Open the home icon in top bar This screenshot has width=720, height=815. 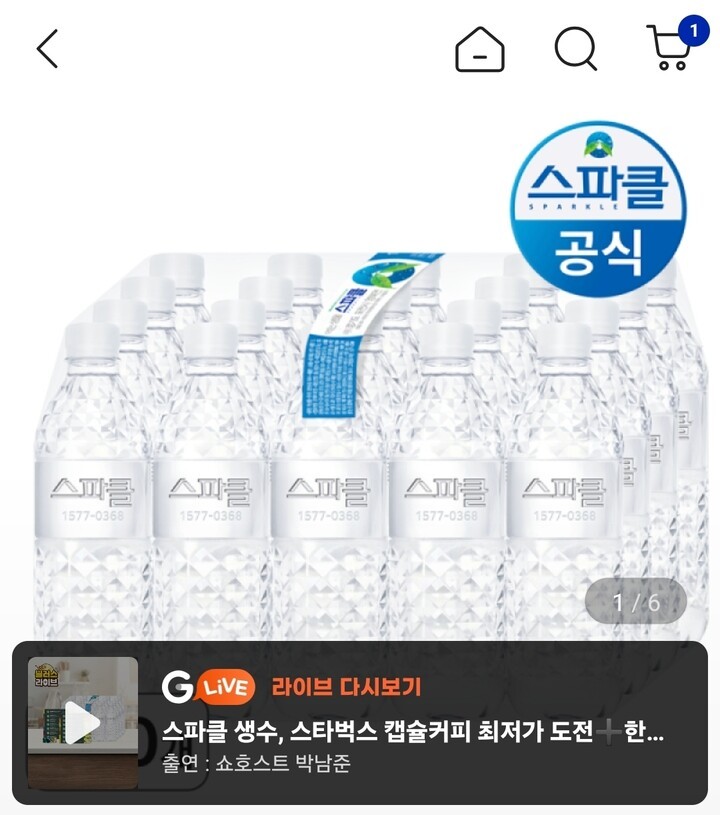coord(480,49)
